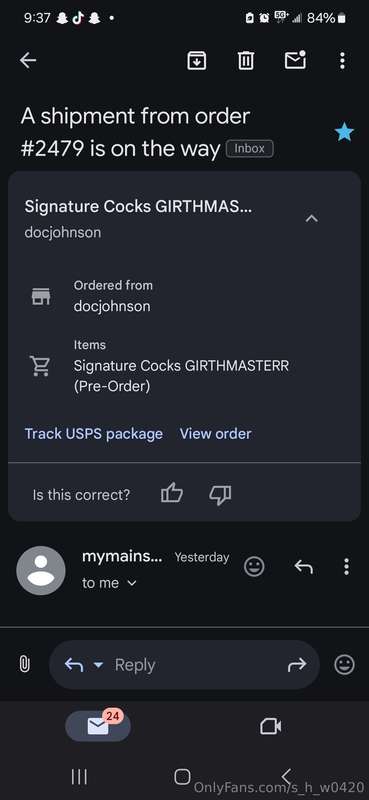Open the system recent apps view
369x800 pixels.
coord(79,777)
